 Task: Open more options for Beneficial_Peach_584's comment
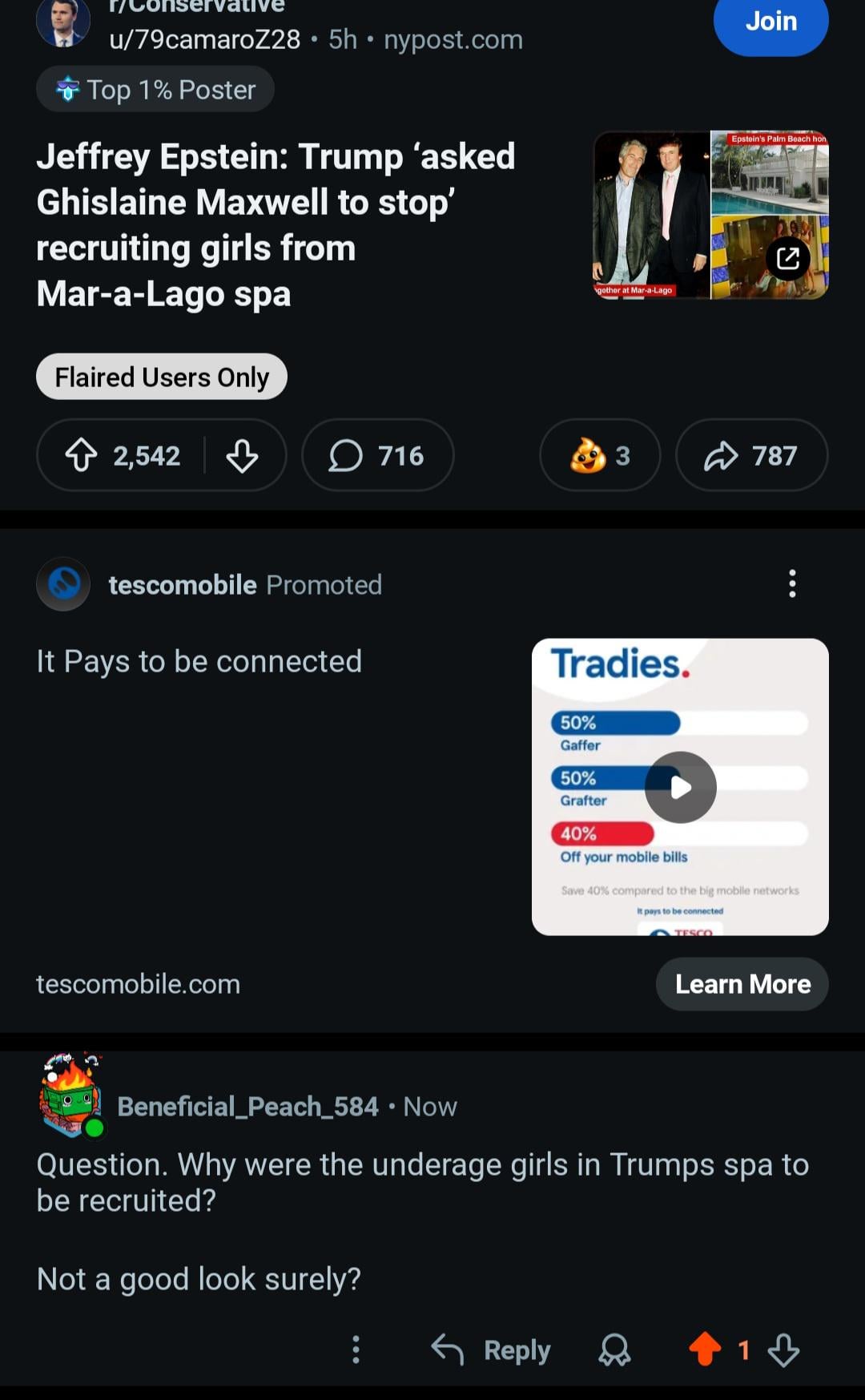pos(356,1350)
